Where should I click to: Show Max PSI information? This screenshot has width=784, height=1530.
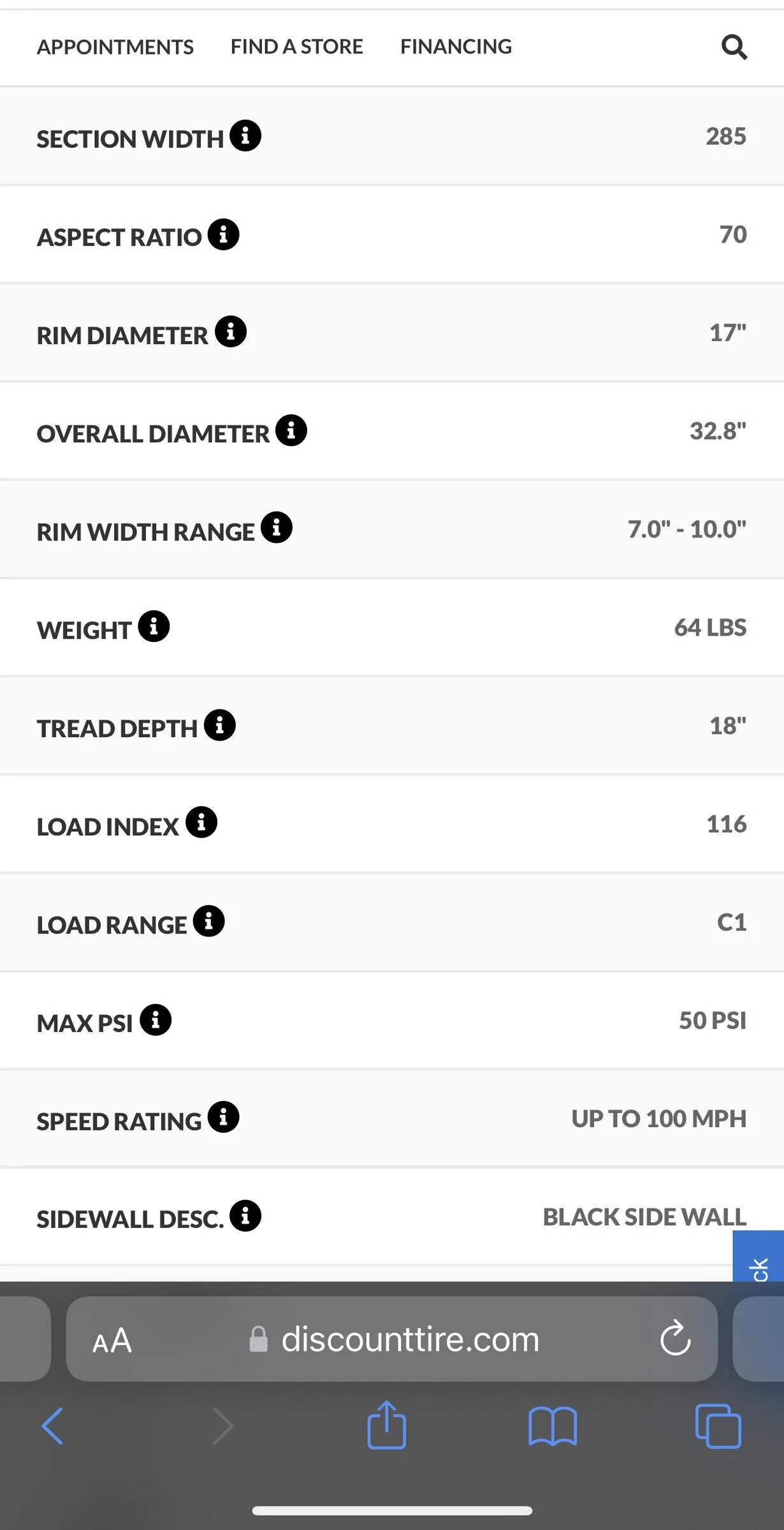point(156,1020)
